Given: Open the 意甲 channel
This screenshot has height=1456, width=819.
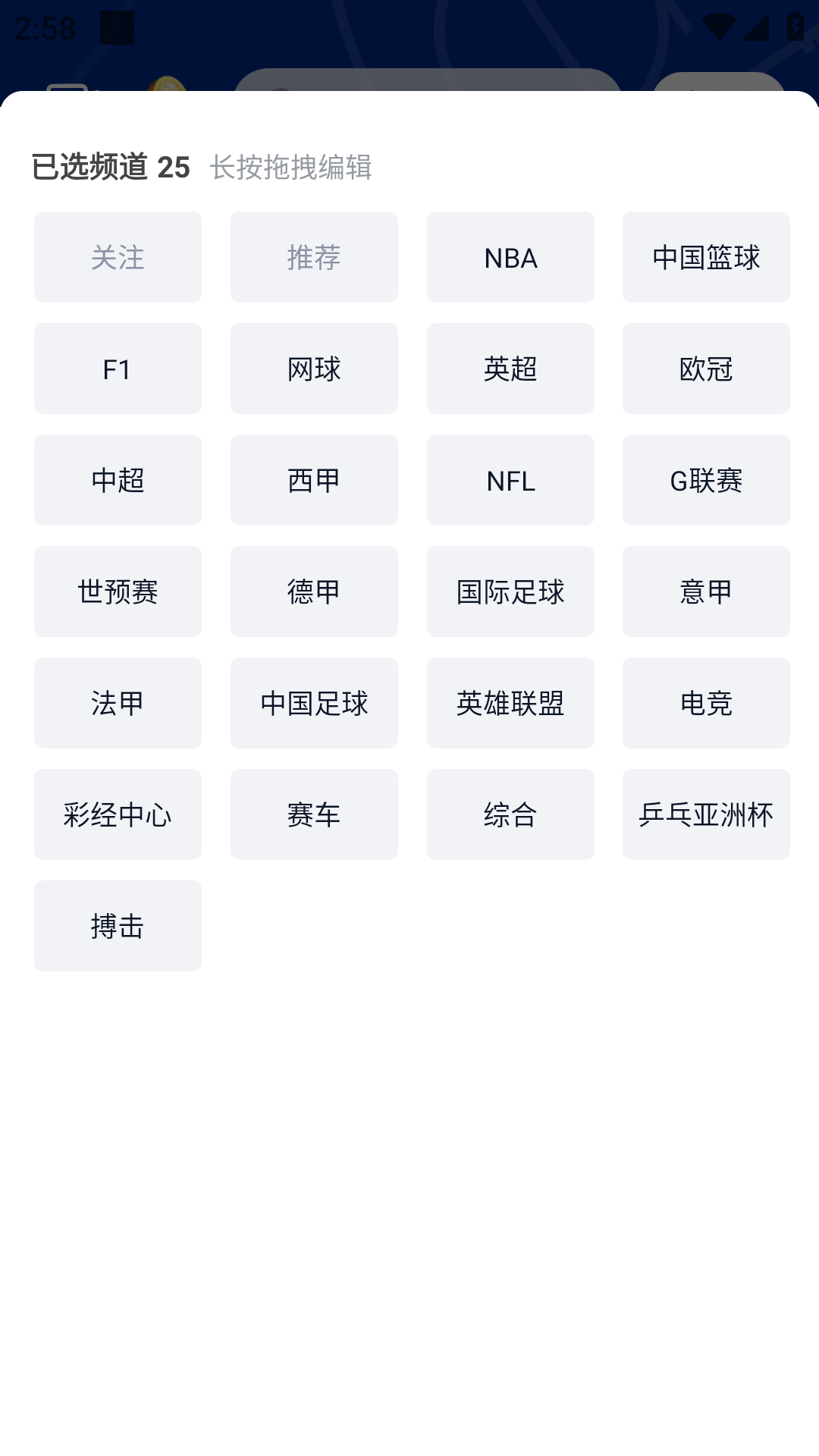Looking at the screenshot, I should (x=705, y=591).
